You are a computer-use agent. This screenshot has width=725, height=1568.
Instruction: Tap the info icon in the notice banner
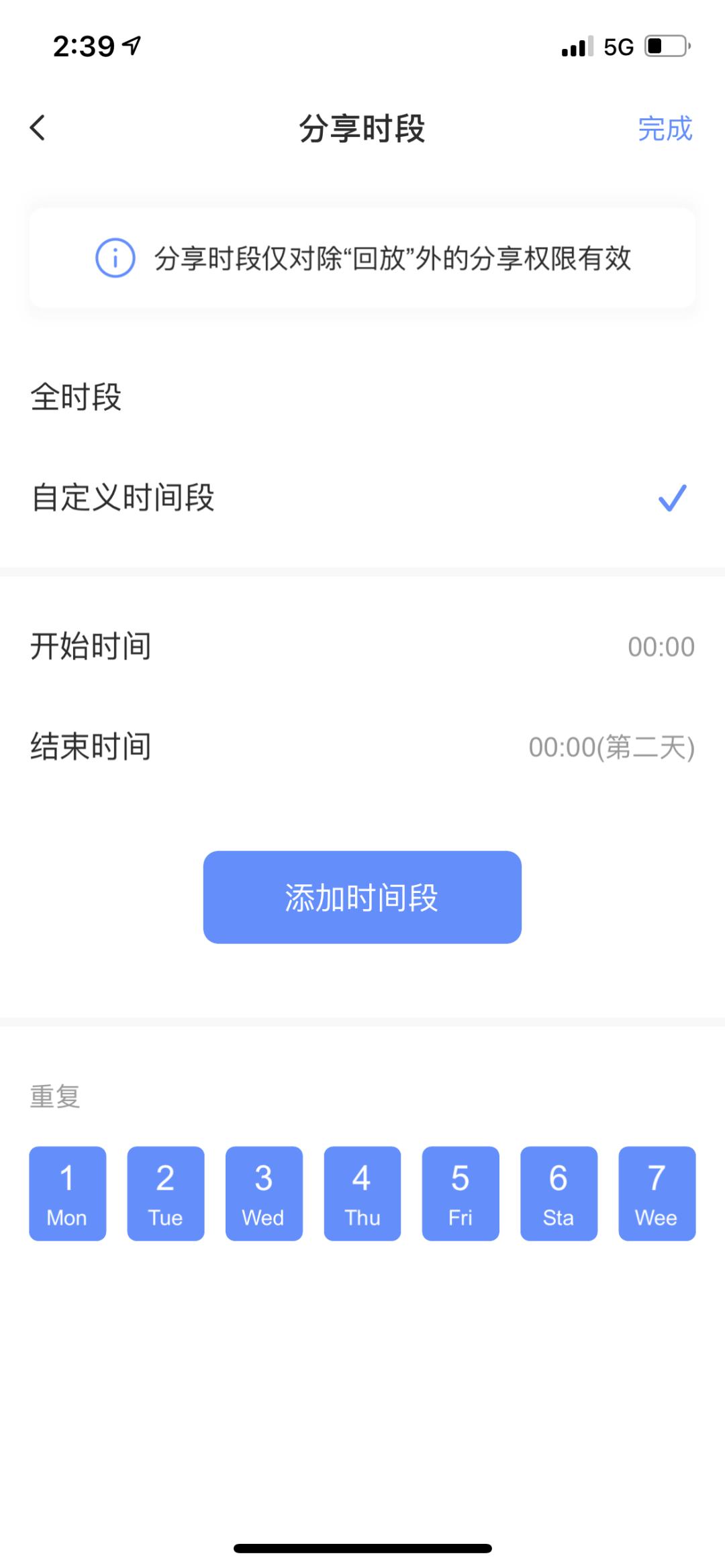coord(114,257)
